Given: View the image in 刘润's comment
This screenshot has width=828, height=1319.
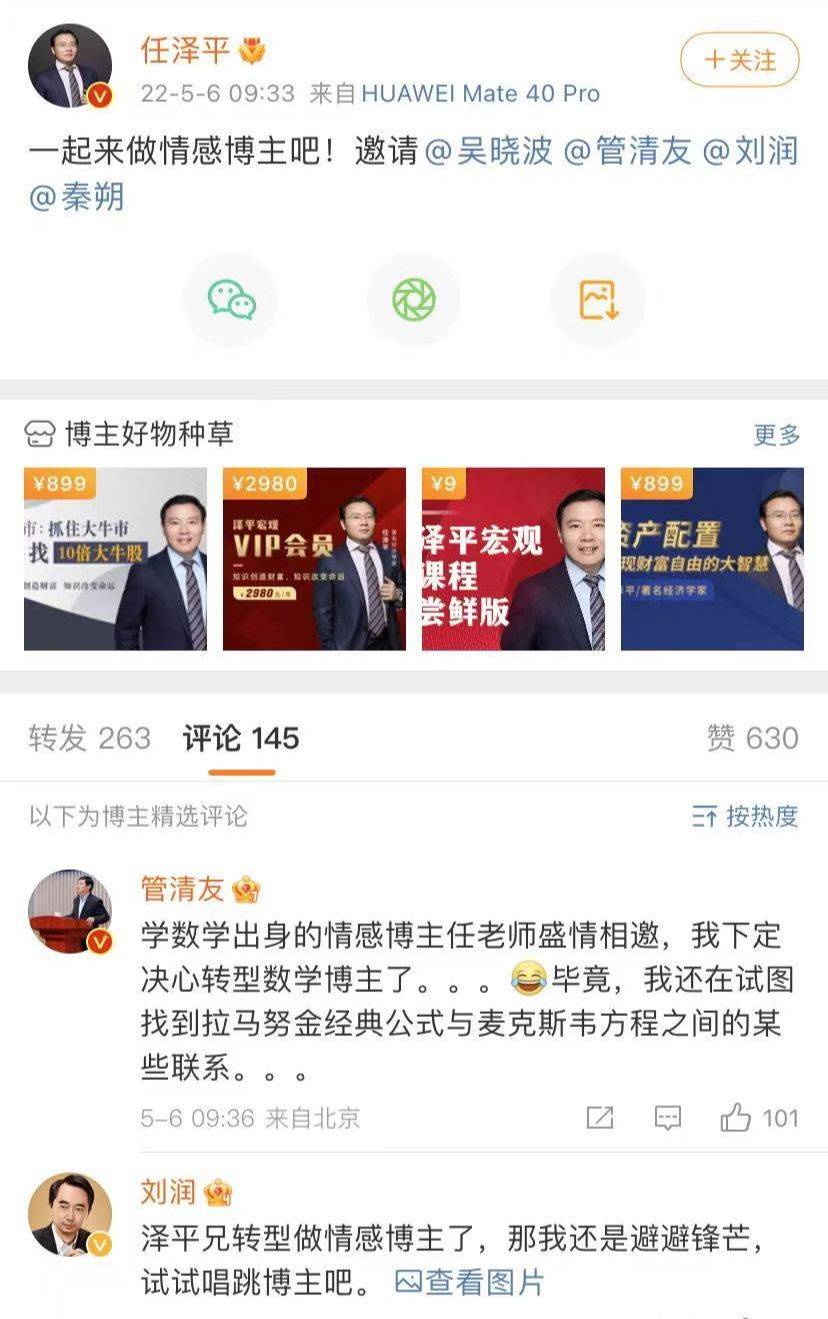Looking at the screenshot, I should [x=469, y=1283].
